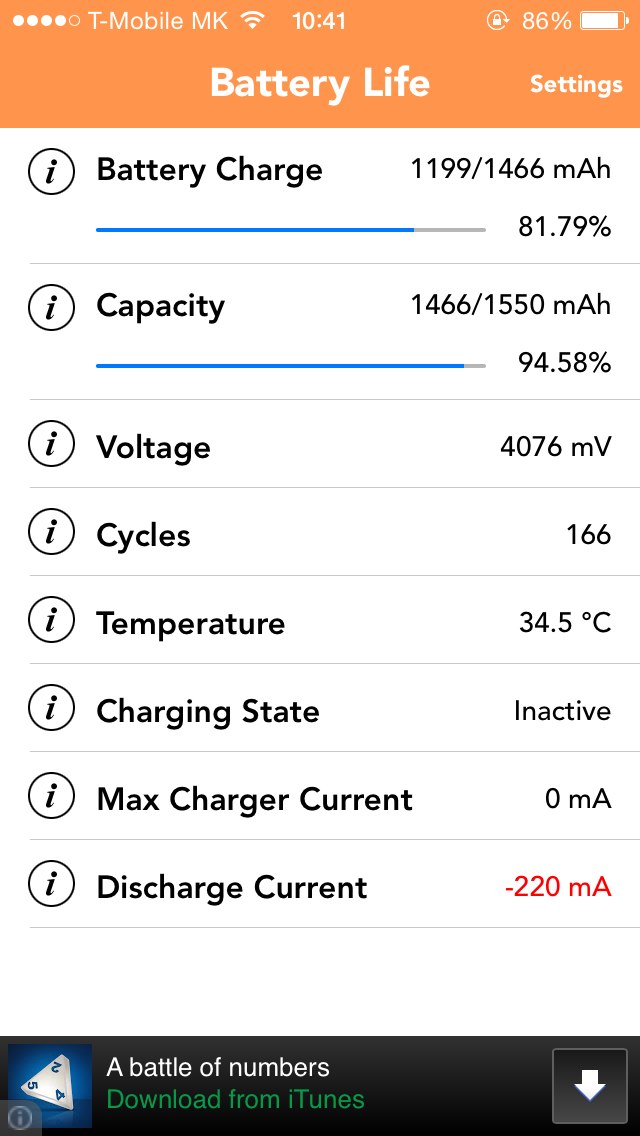Open the 'A battle of numbers' ad

click(x=235, y=1084)
